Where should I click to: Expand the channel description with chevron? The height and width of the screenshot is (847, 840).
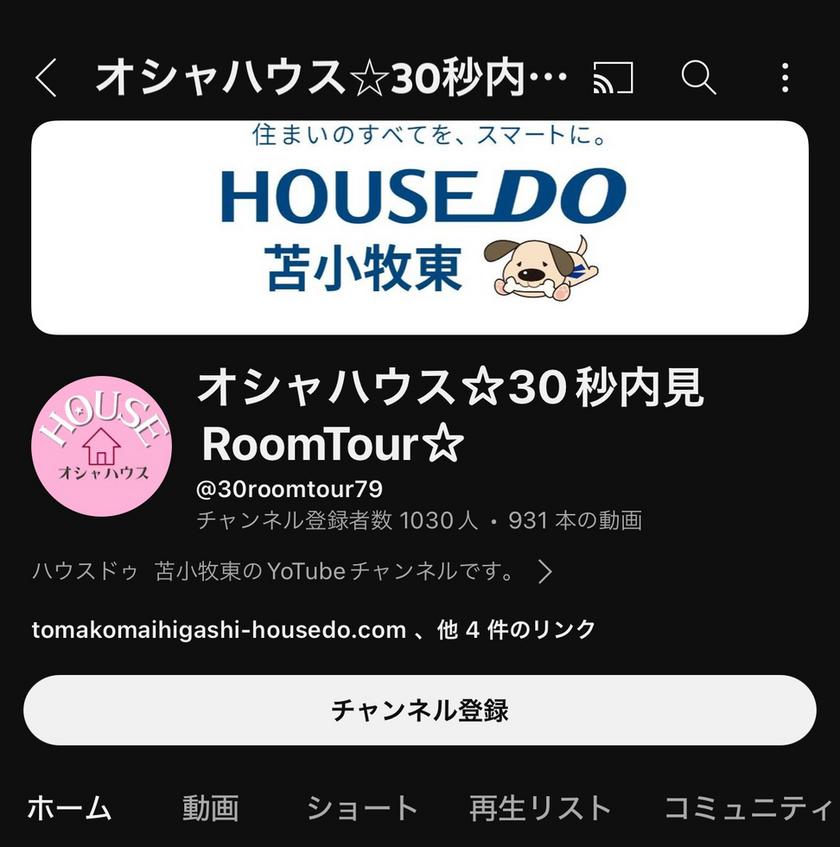pyautogui.click(x=545, y=572)
